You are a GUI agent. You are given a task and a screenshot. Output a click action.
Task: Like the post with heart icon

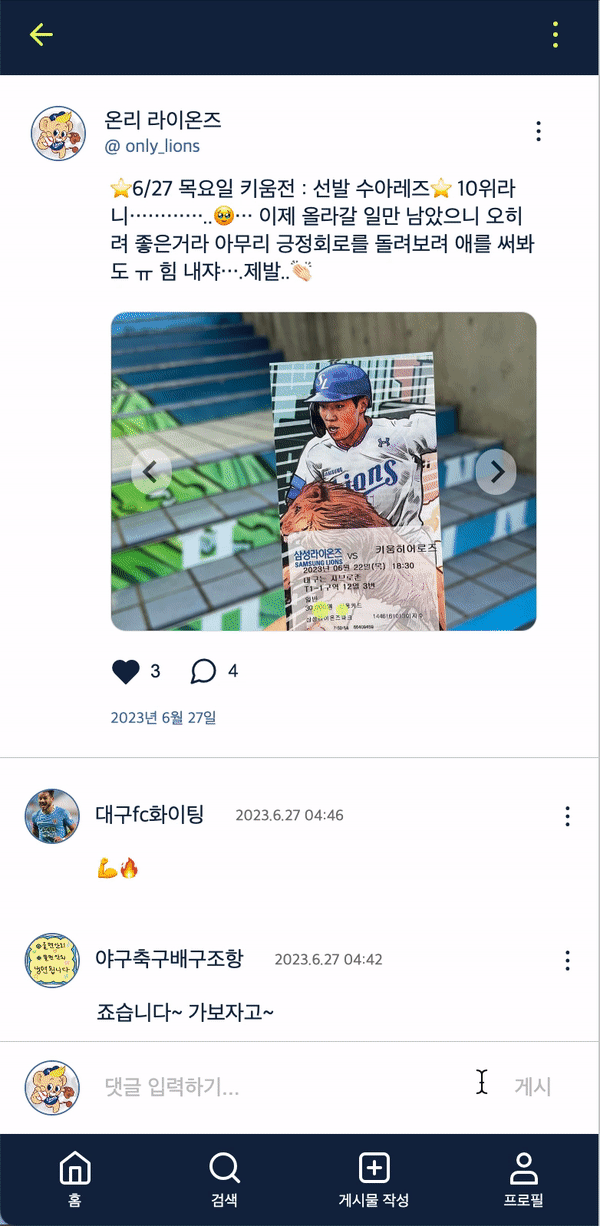click(126, 671)
